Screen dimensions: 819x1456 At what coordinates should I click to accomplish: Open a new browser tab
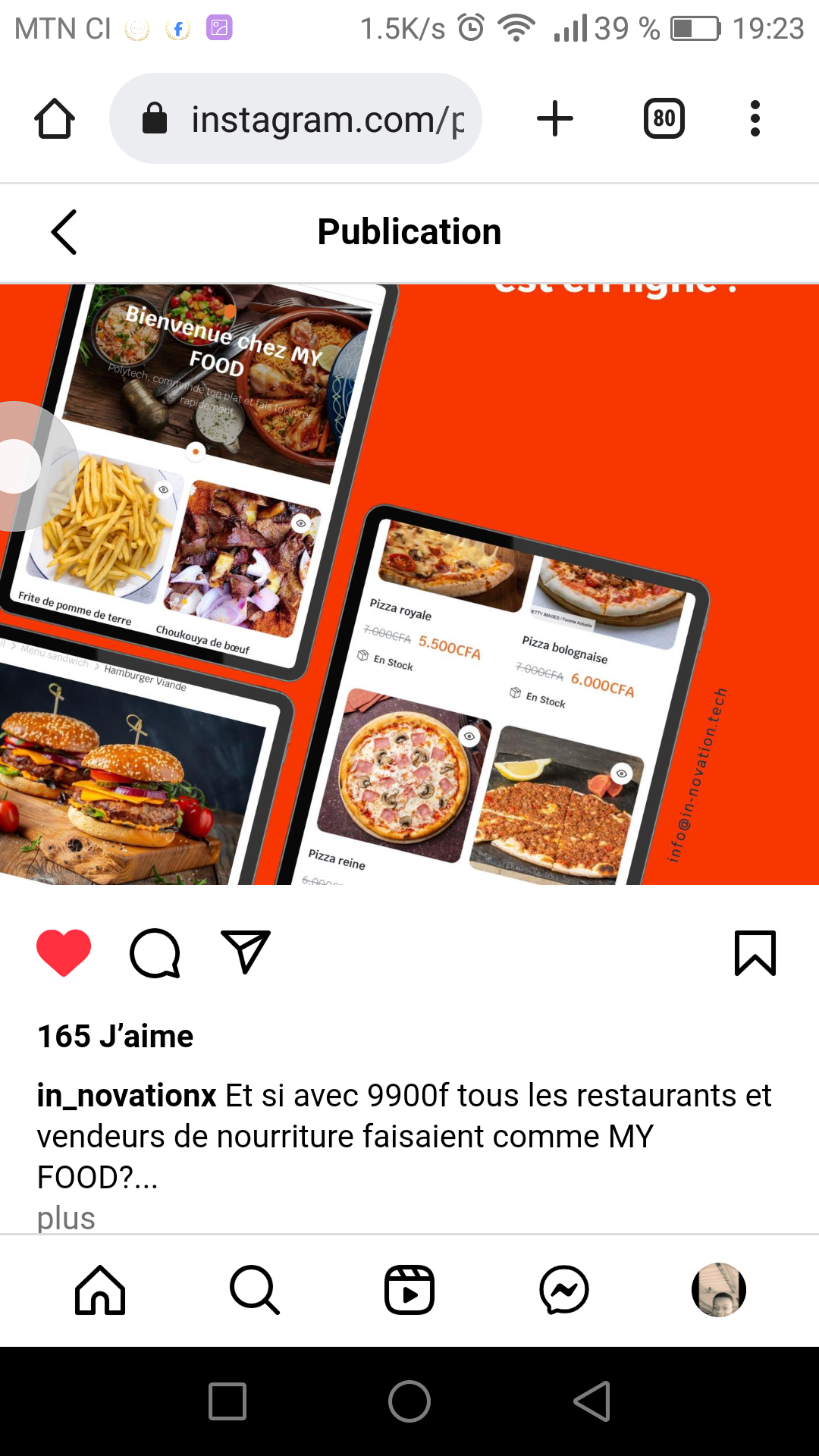(555, 119)
